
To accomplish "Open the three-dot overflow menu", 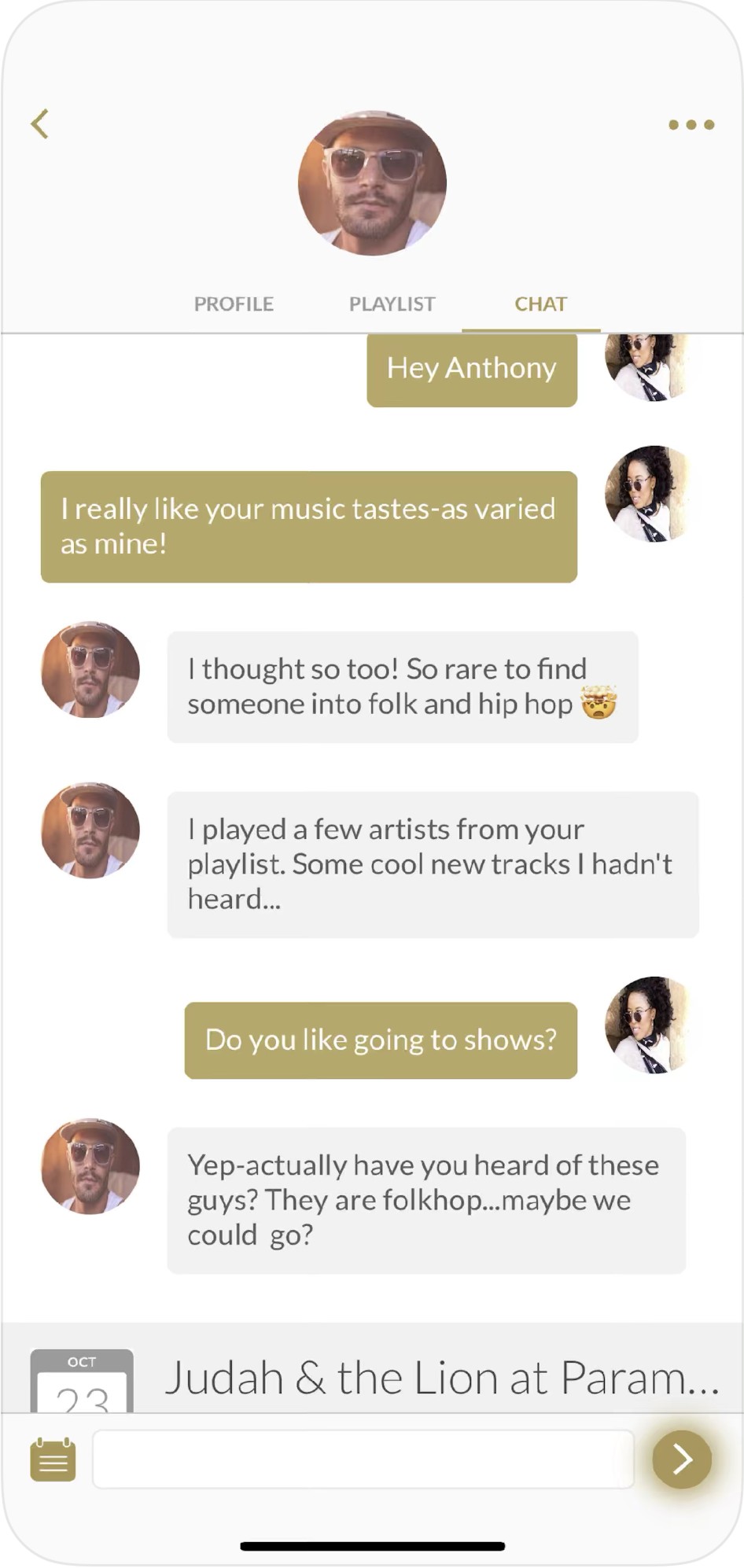I will (x=691, y=124).
